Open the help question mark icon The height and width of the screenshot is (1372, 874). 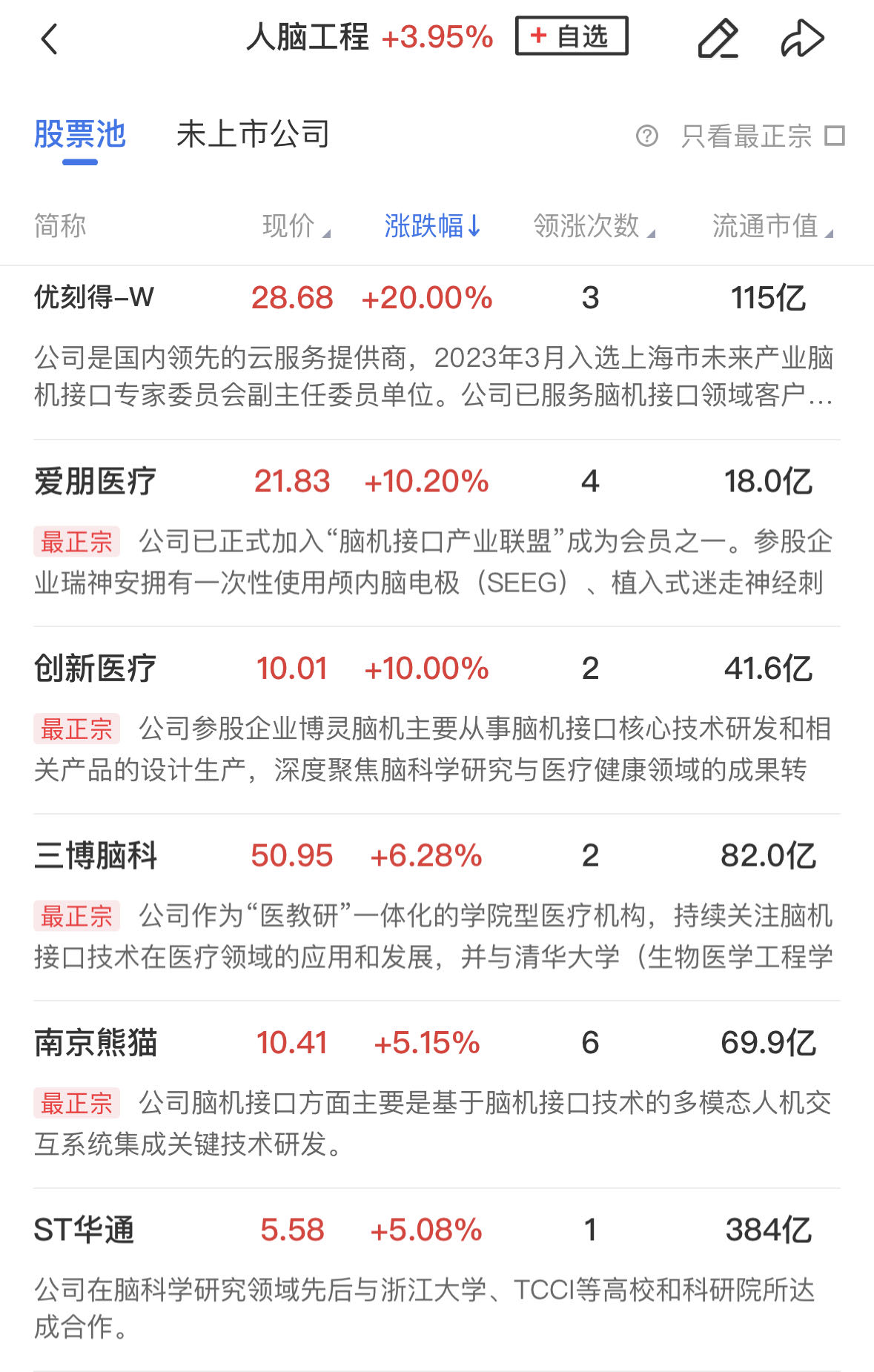click(646, 136)
